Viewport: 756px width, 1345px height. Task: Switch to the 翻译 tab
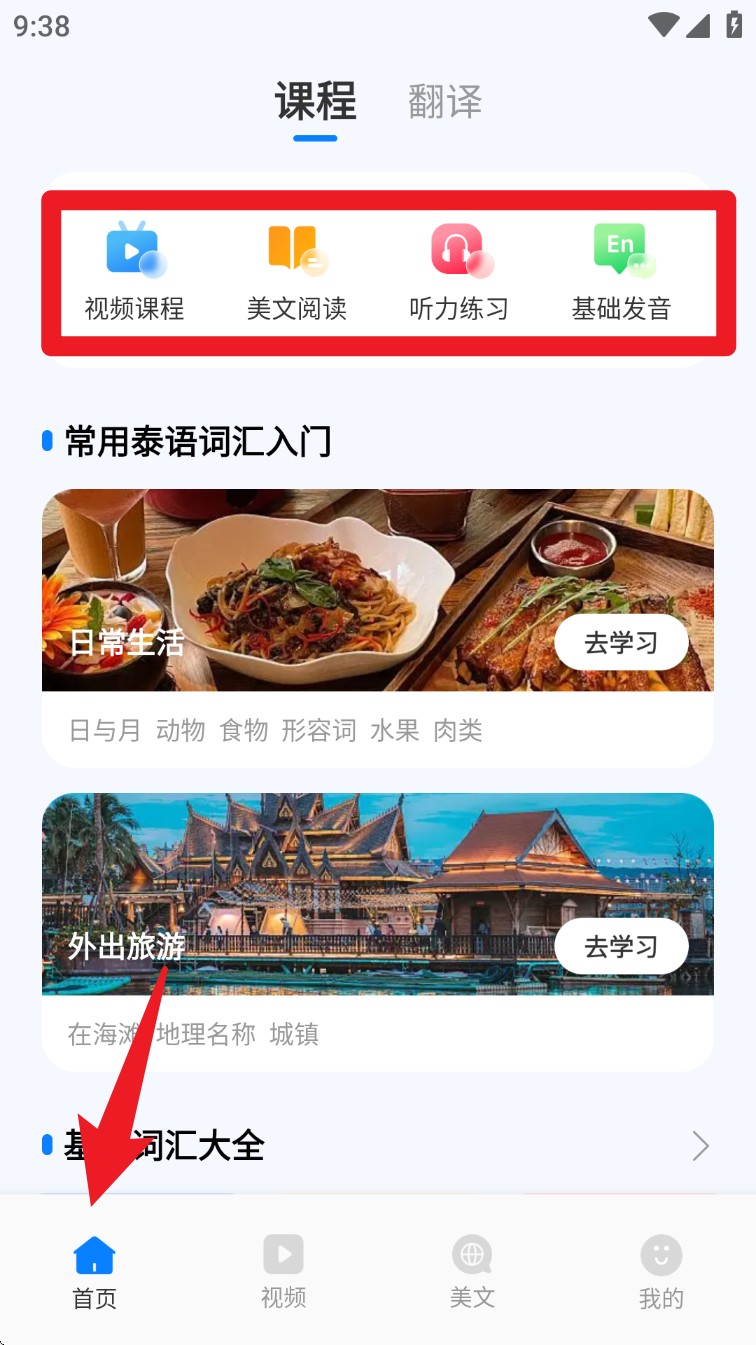[445, 102]
